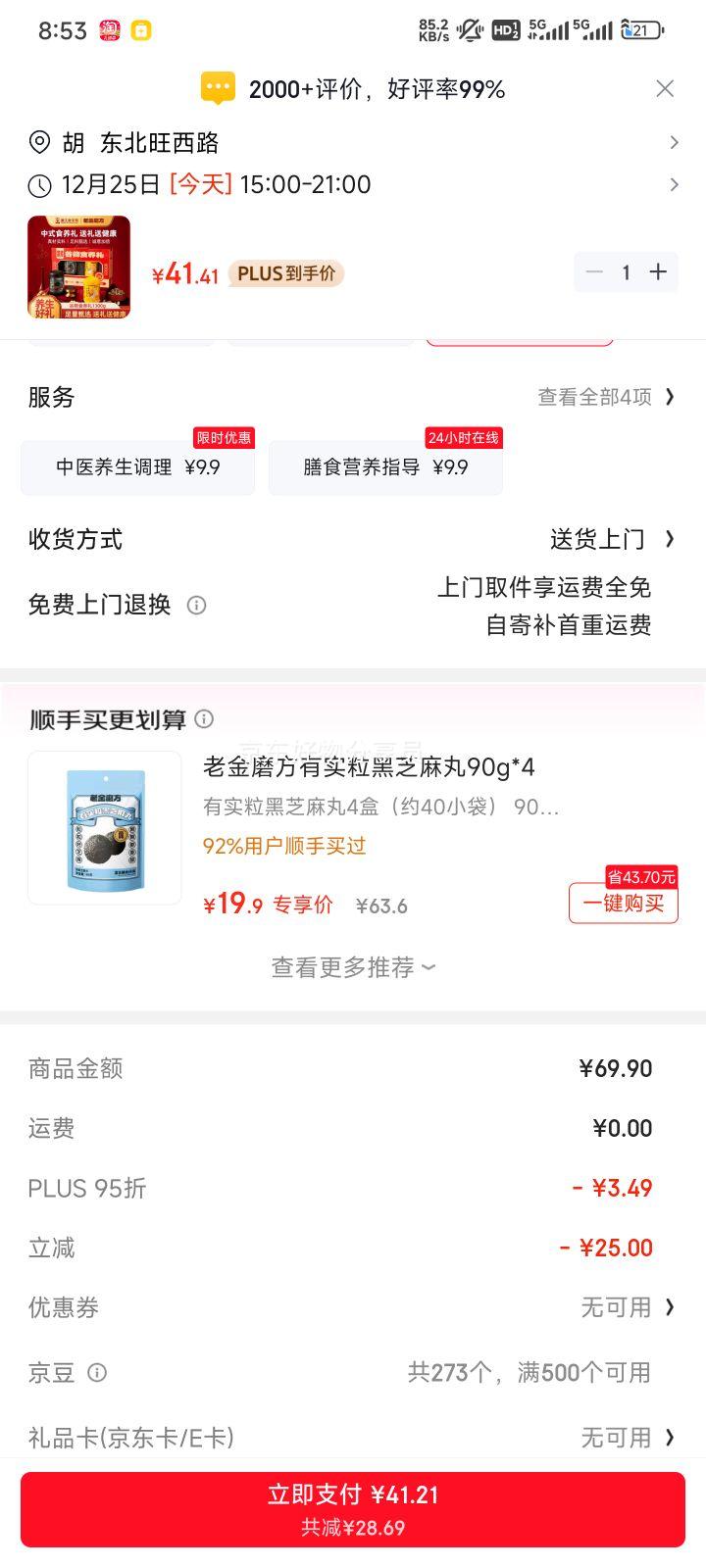
Task: Open the 优惠券 coupon section
Action: click(x=628, y=1306)
